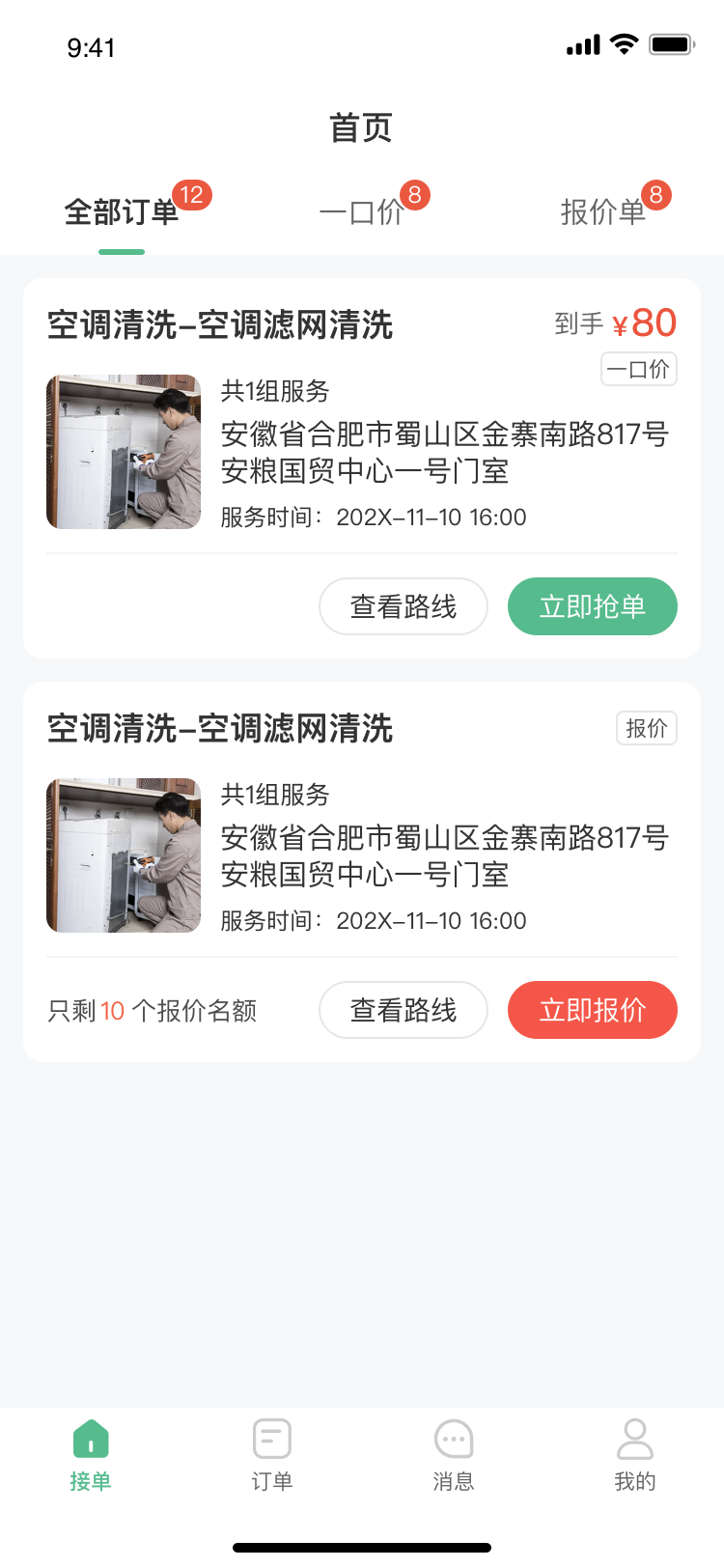Screen dimensions: 724x1568
Task: View route for the ¥80 一口价 order
Action: pos(403,606)
